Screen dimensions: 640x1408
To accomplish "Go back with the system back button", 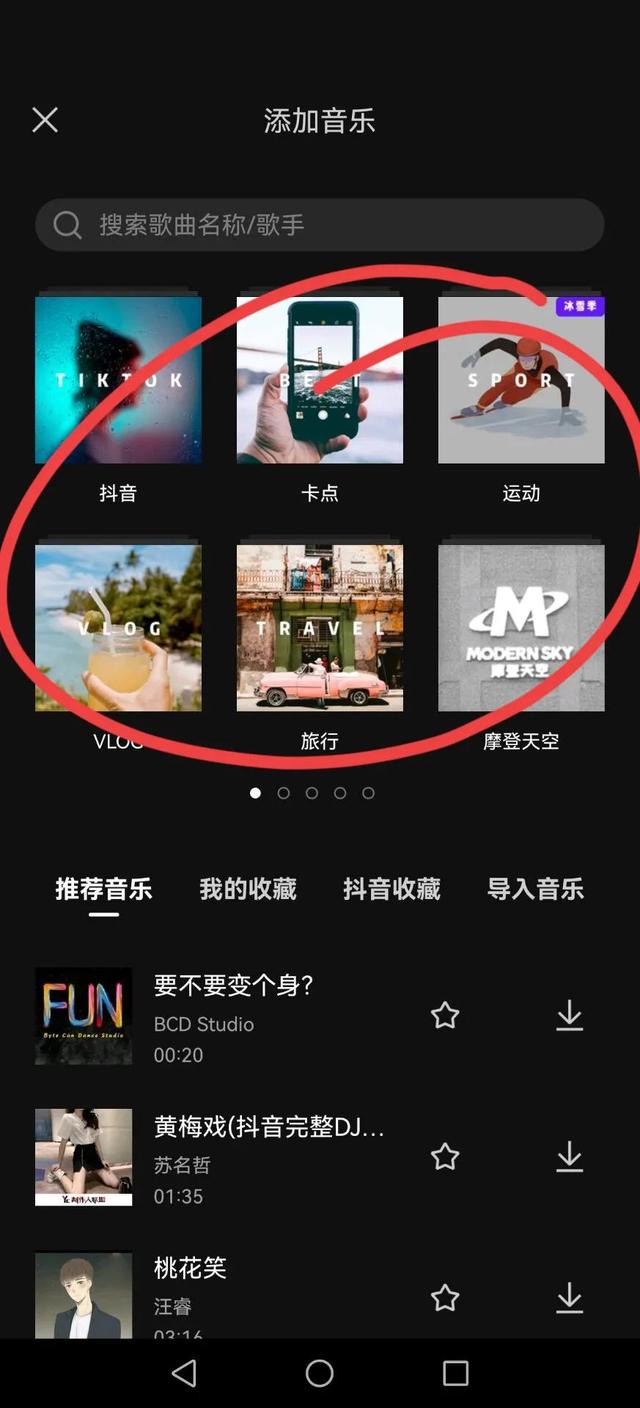I will (x=184, y=1373).
